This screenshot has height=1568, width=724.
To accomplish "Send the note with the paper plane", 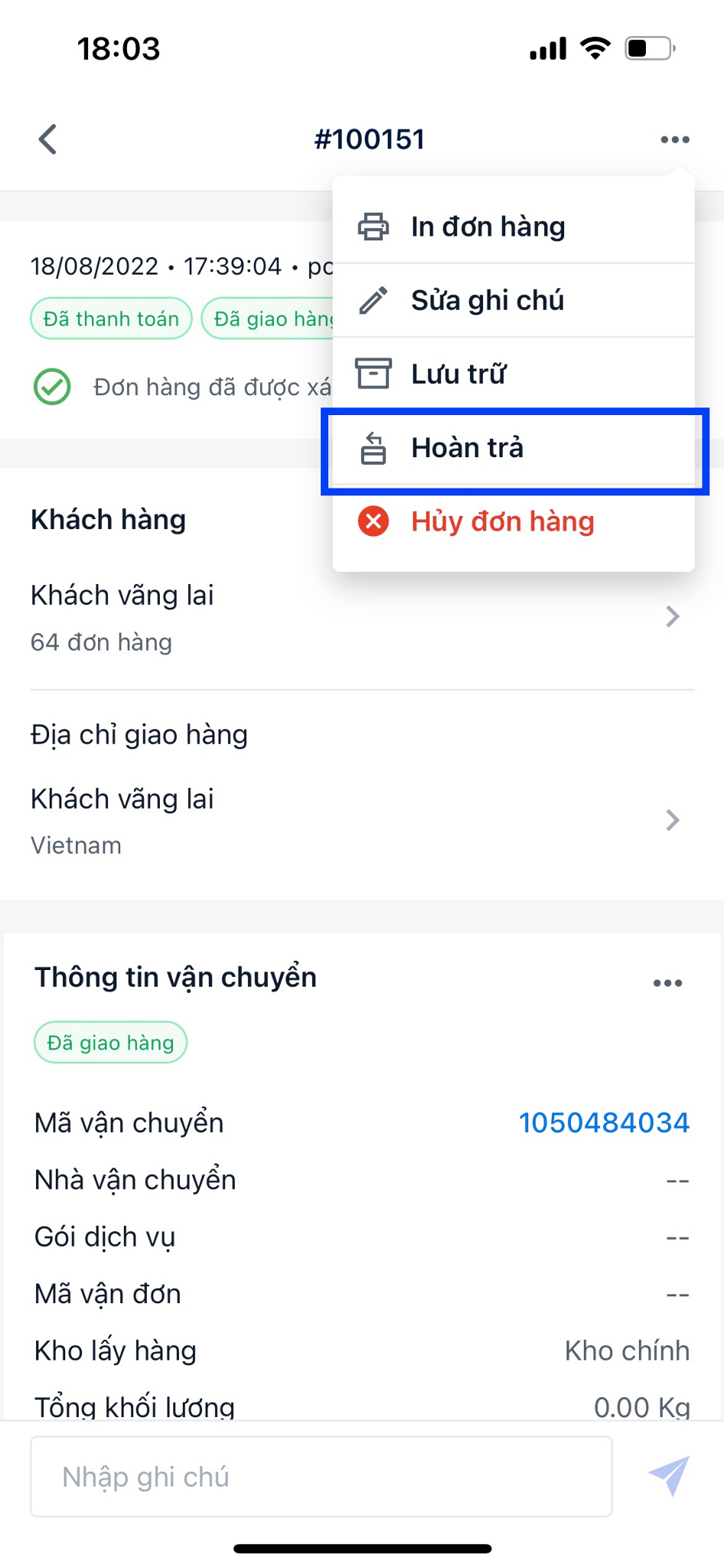I will [x=669, y=1475].
